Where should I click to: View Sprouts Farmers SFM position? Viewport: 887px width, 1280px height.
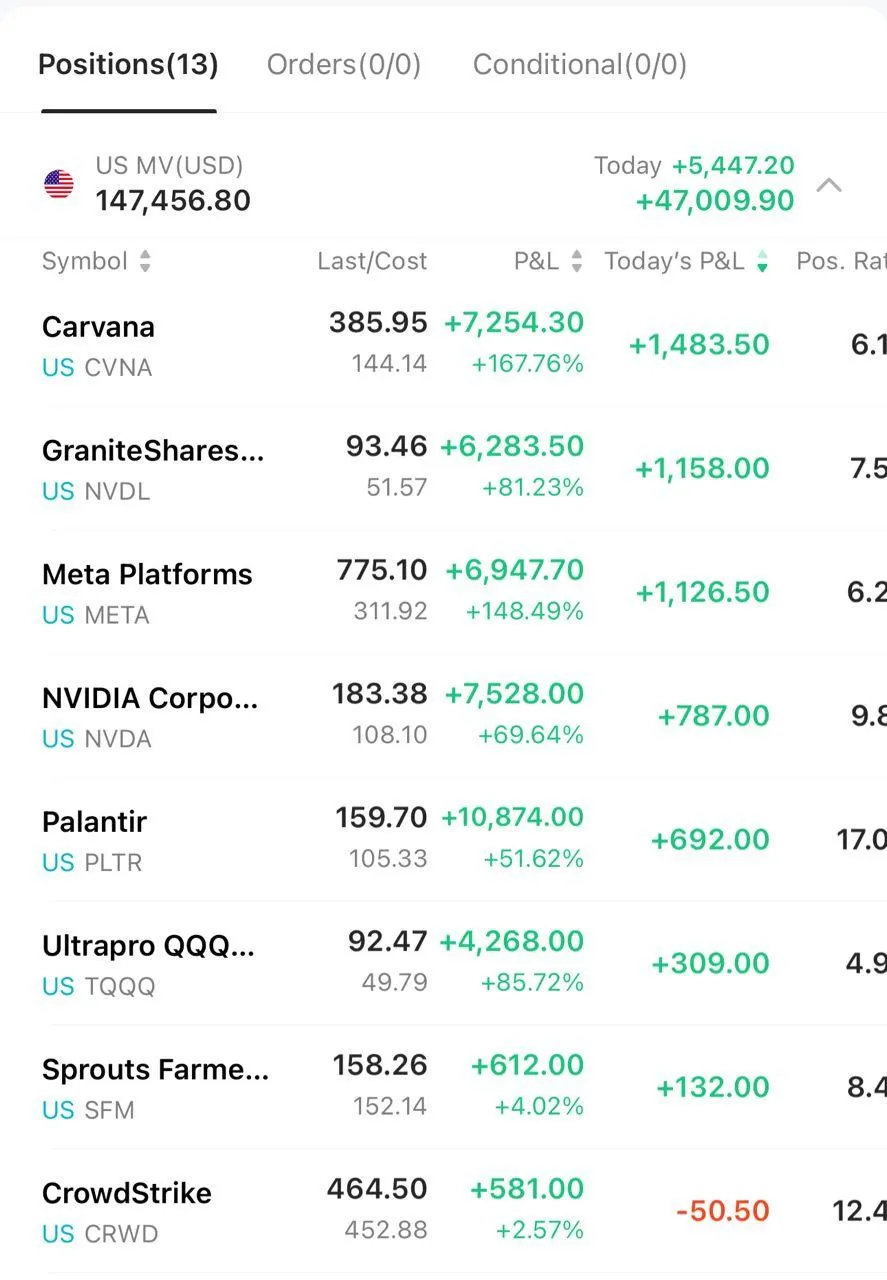point(155,1088)
